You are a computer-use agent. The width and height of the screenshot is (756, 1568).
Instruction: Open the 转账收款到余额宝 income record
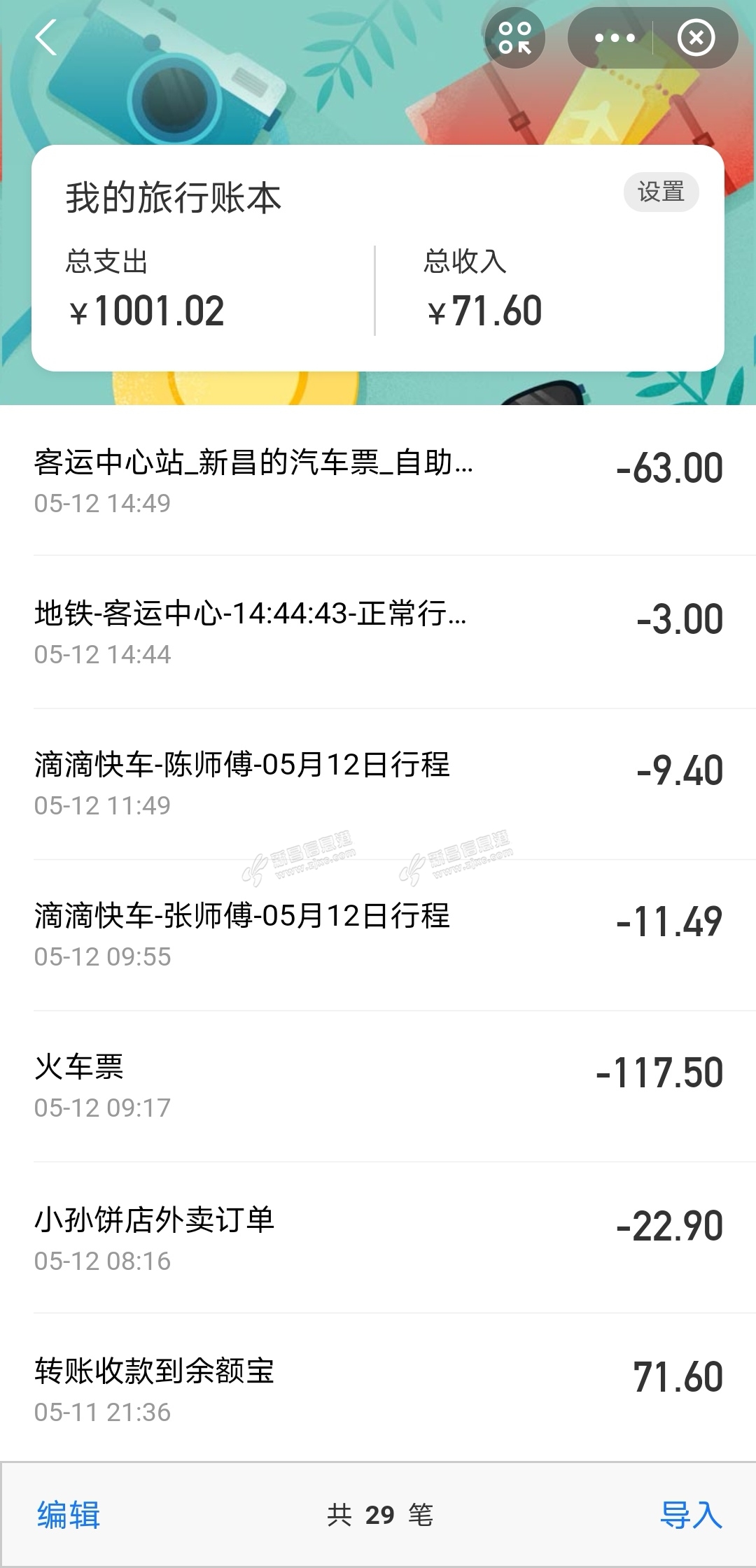click(x=378, y=1389)
